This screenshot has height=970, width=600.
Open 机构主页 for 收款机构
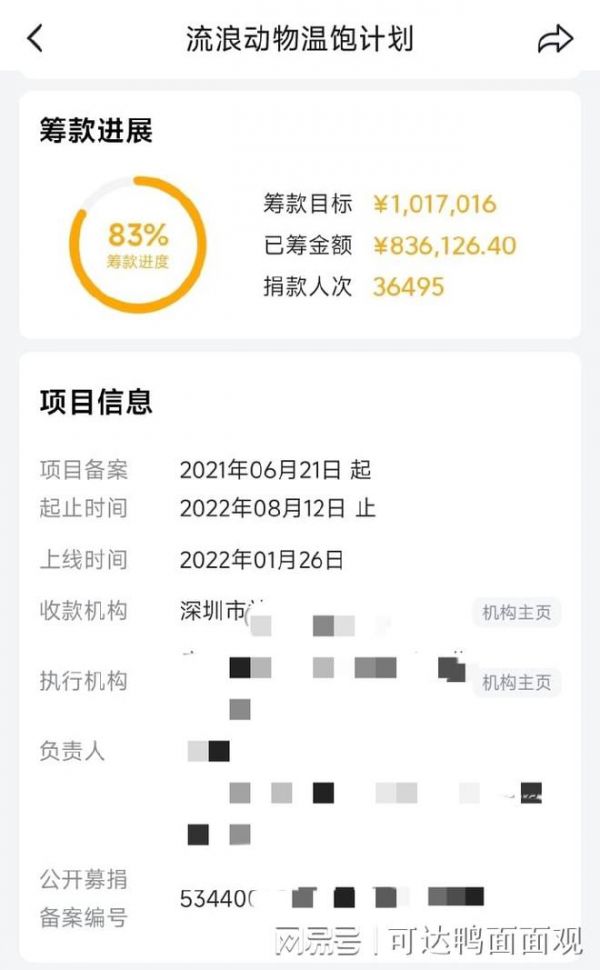click(516, 612)
